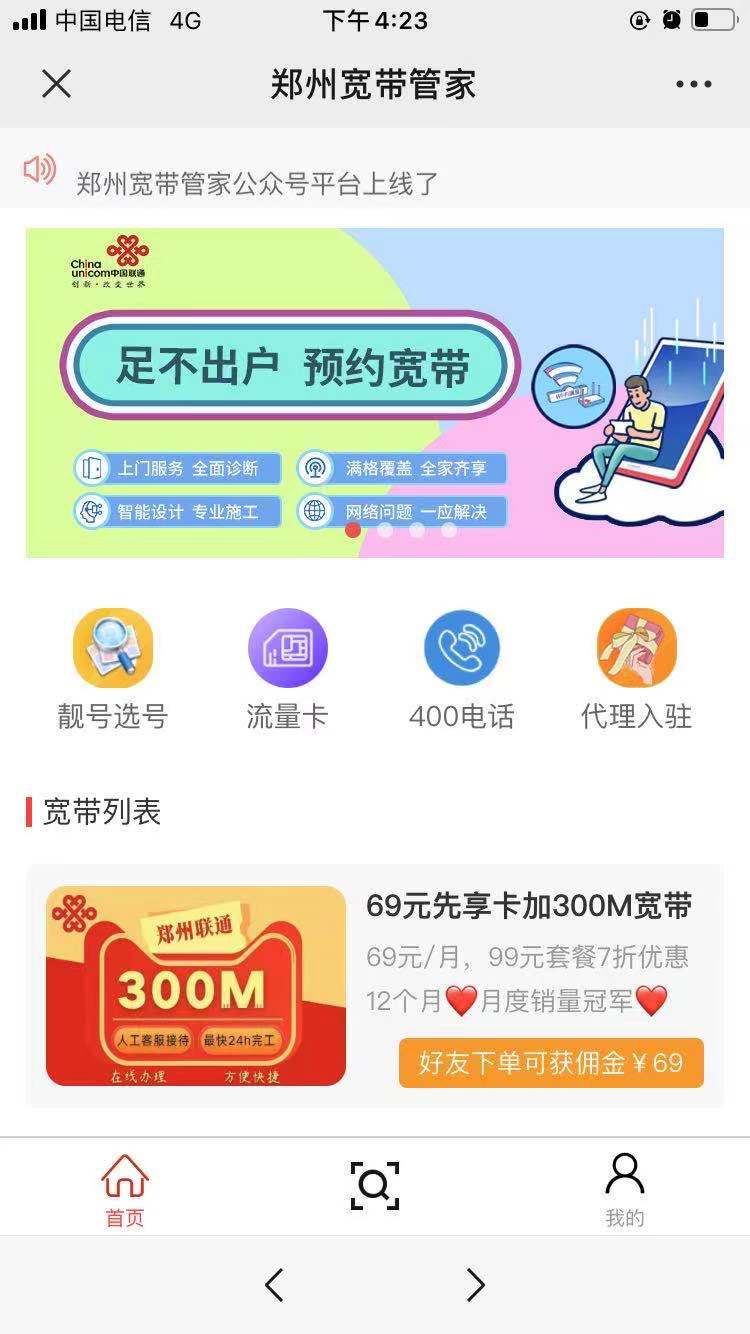Go forward with the browser forward arrow
Viewport: 750px width, 1334px height.
coord(476,1284)
